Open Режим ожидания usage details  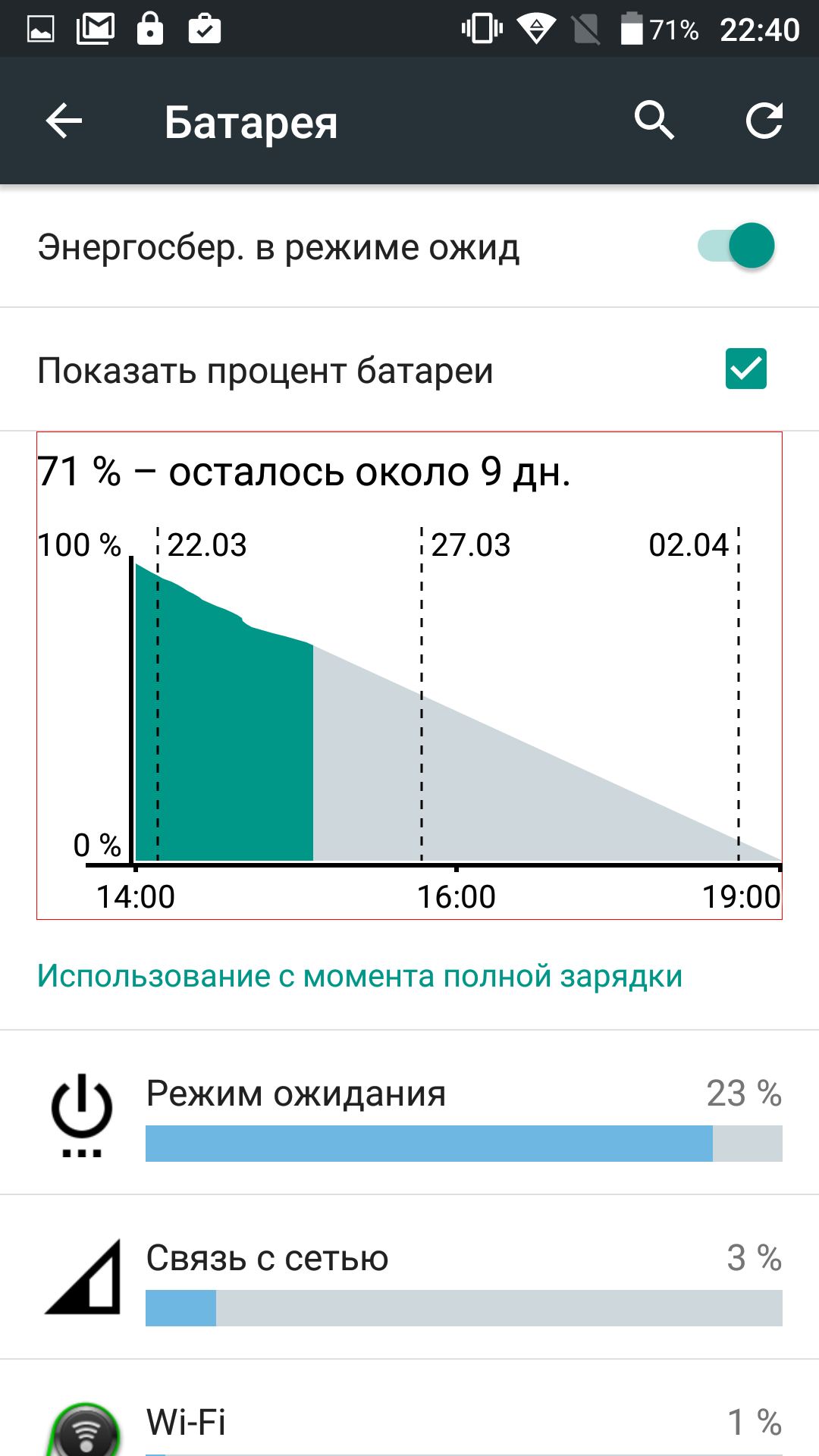tap(409, 1112)
